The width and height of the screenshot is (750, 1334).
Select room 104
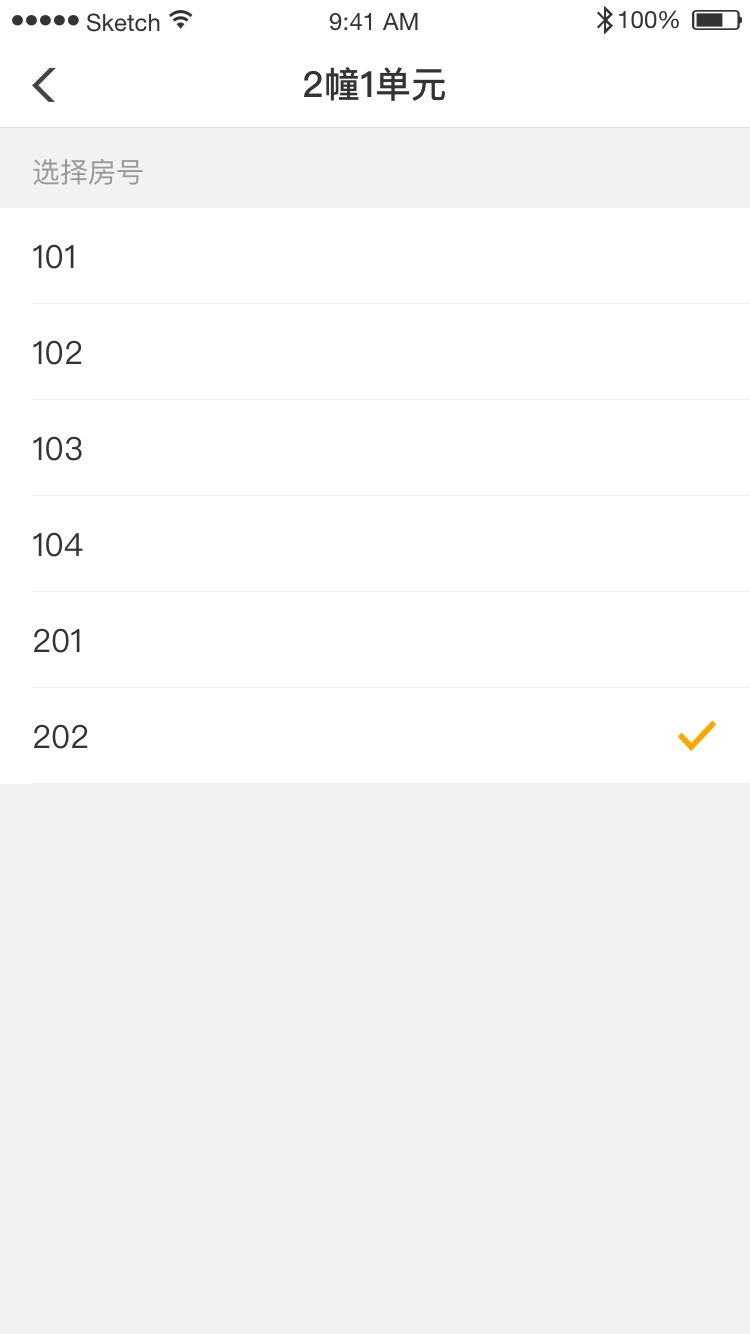tap(375, 545)
